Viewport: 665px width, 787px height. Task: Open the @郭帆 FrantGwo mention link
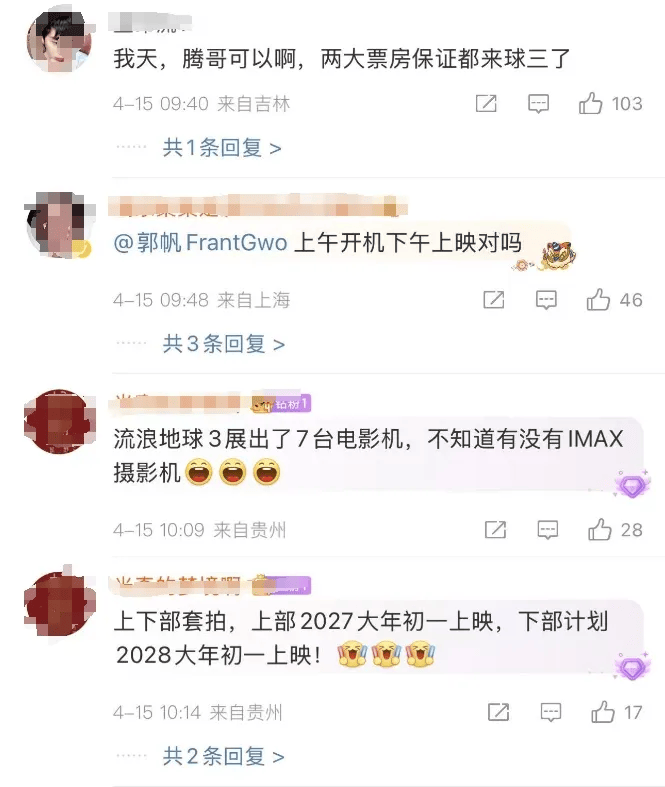click(x=200, y=243)
